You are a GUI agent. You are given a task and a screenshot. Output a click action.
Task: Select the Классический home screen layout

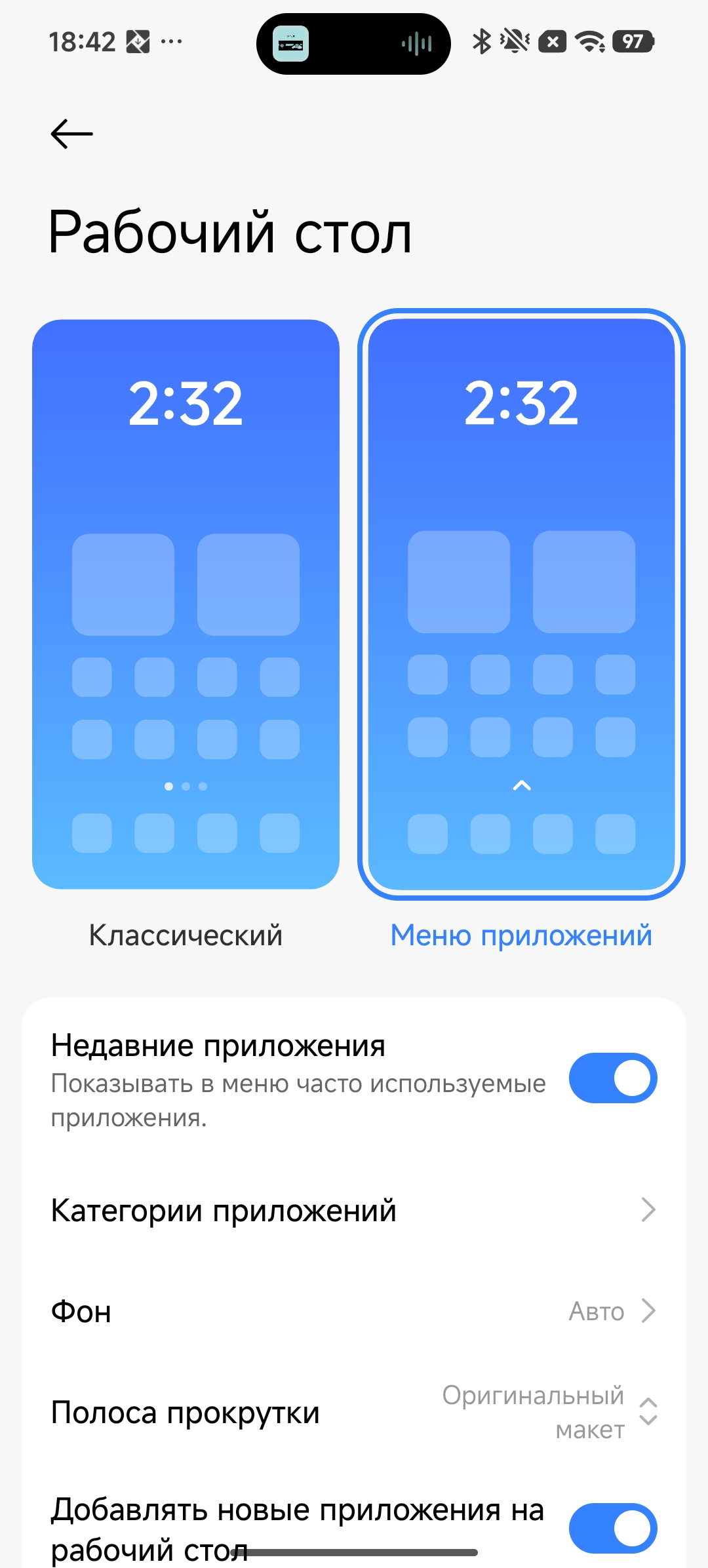tap(186, 604)
